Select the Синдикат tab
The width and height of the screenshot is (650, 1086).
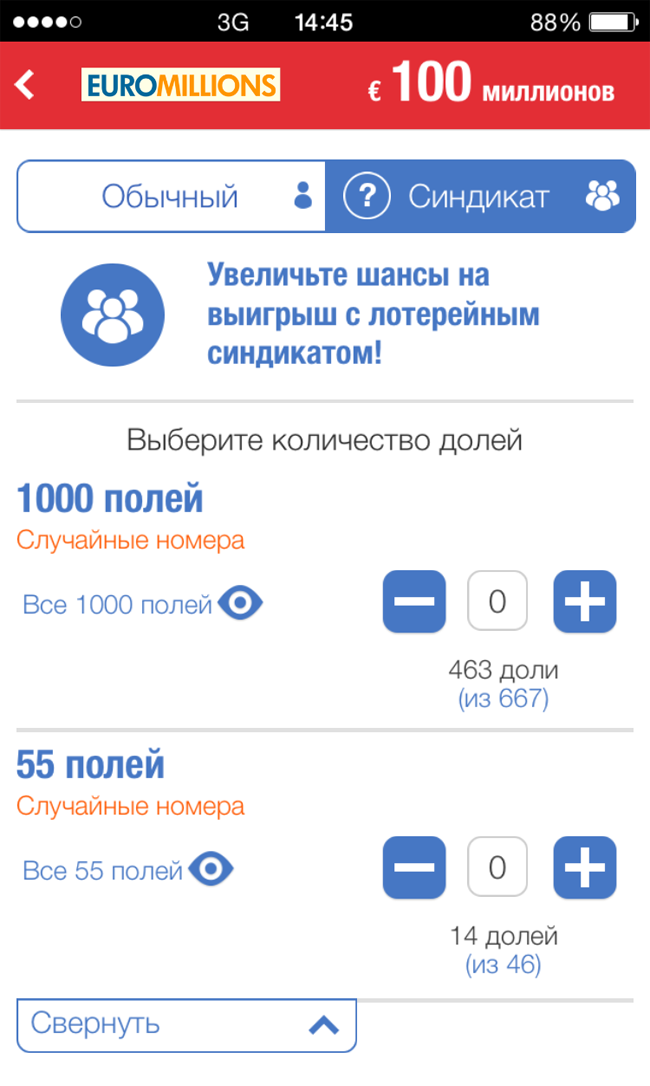click(x=480, y=196)
